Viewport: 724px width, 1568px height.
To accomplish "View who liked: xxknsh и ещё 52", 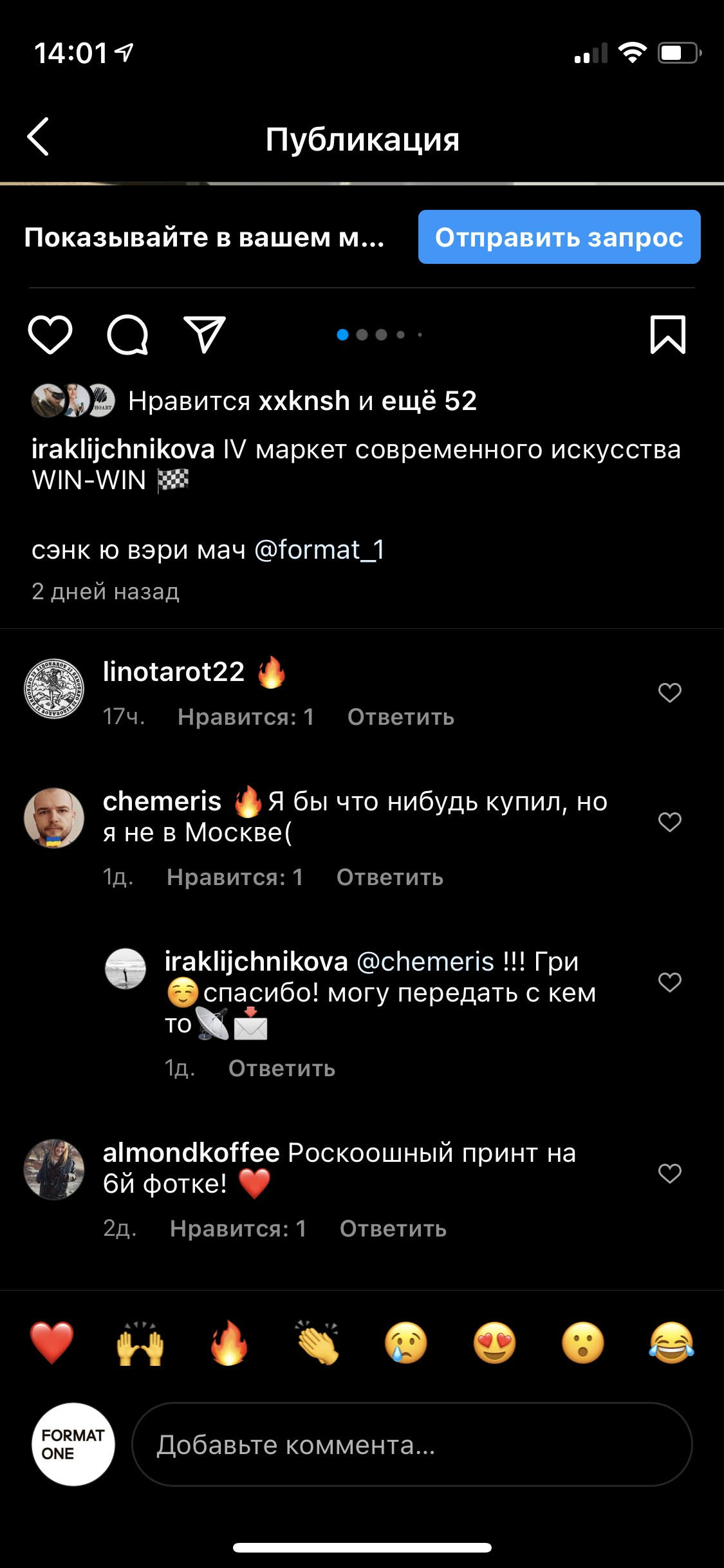I will 302,401.
